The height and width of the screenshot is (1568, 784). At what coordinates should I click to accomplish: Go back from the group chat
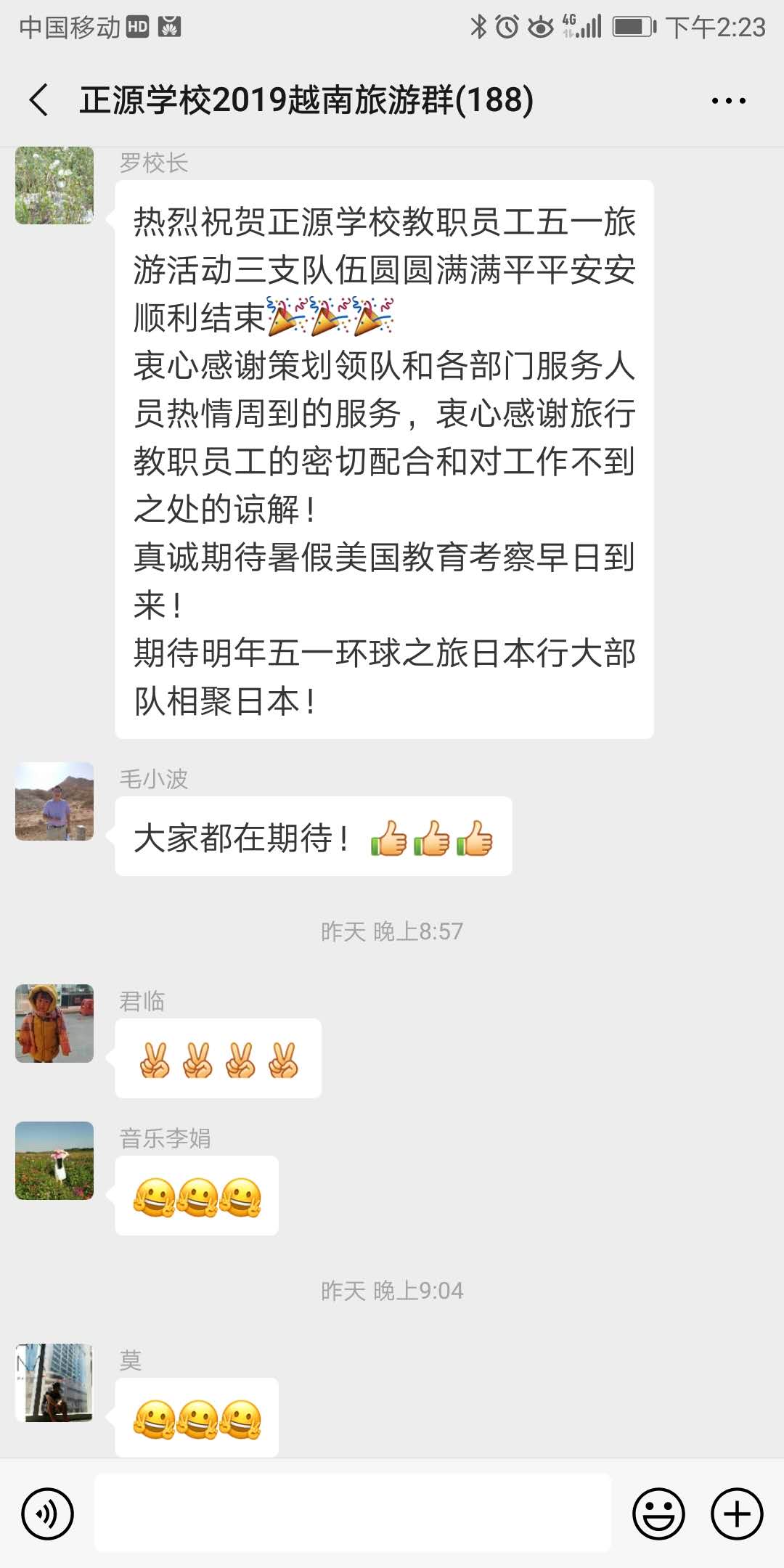pyautogui.click(x=39, y=100)
